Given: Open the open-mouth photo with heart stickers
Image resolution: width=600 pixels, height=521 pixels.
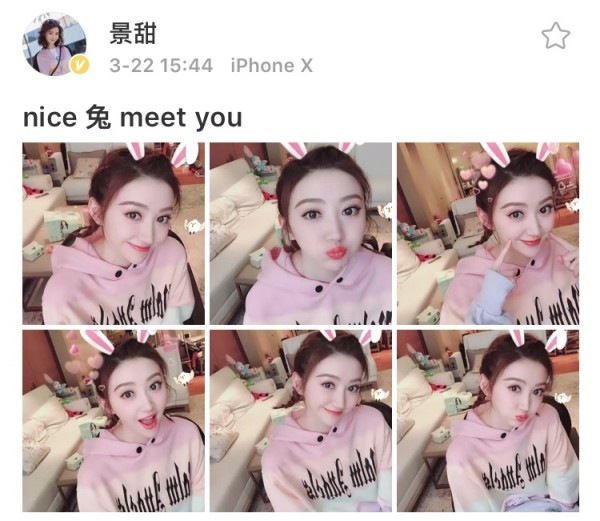Looking at the screenshot, I should click(113, 421).
